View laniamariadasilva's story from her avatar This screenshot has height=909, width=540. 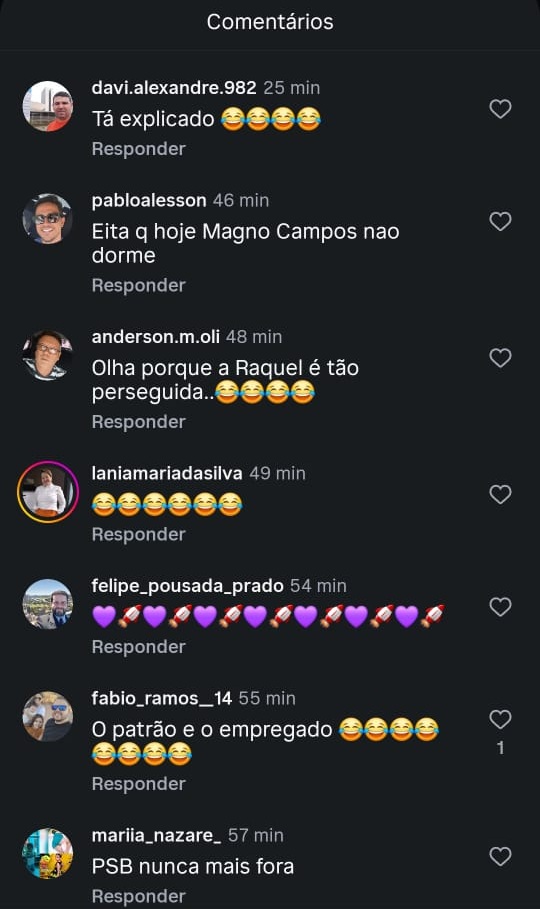[x=48, y=492]
